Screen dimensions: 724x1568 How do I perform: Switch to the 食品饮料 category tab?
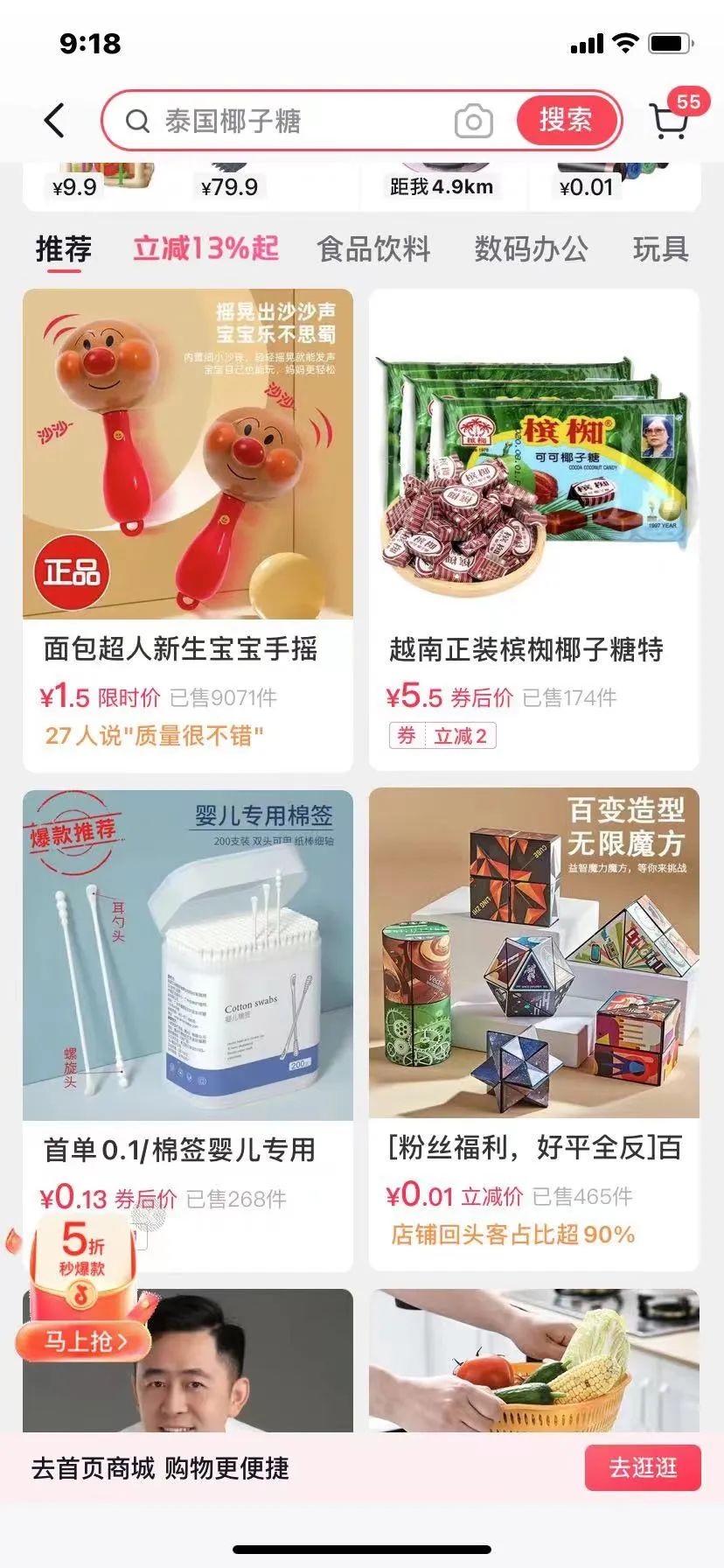click(375, 249)
